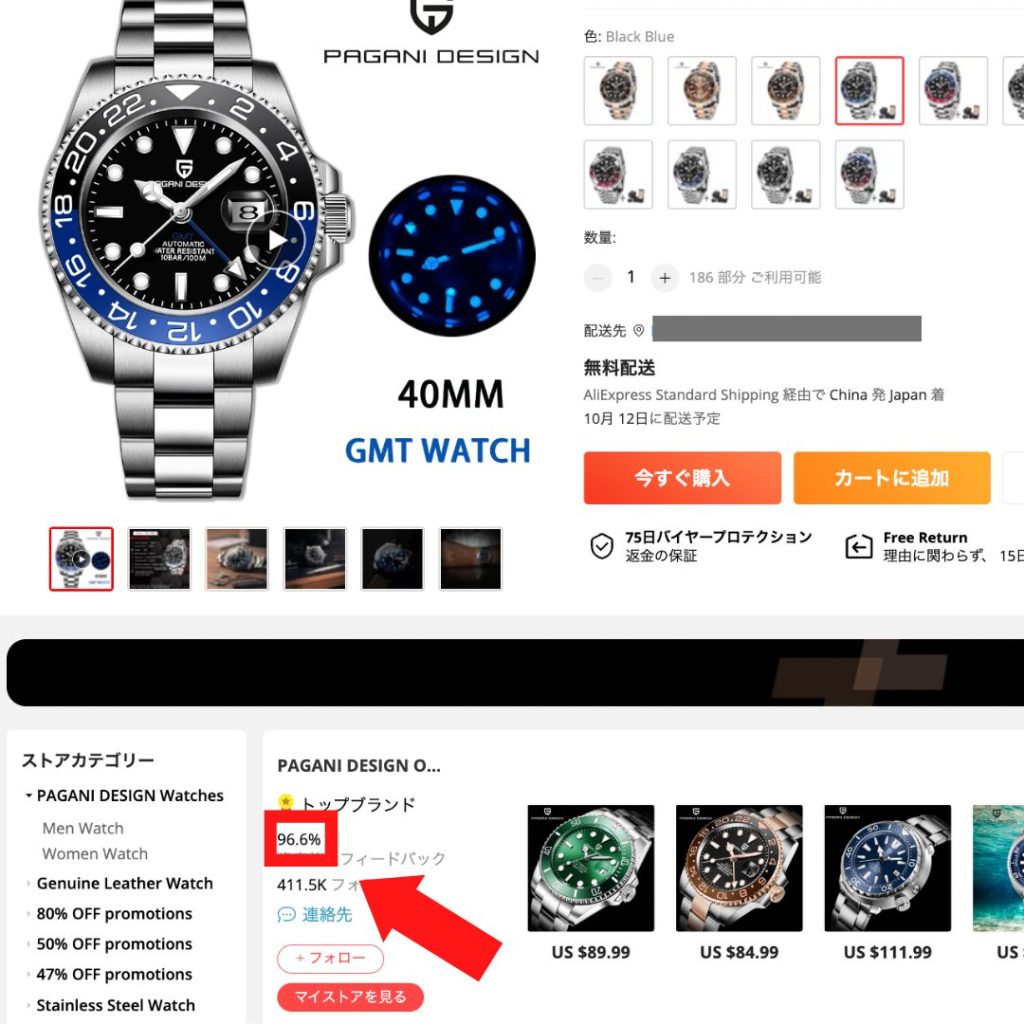The height and width of the screenshot is (1024, 1024).
Task: Open the Stainless Steel Watch category
Action: 115,1005
